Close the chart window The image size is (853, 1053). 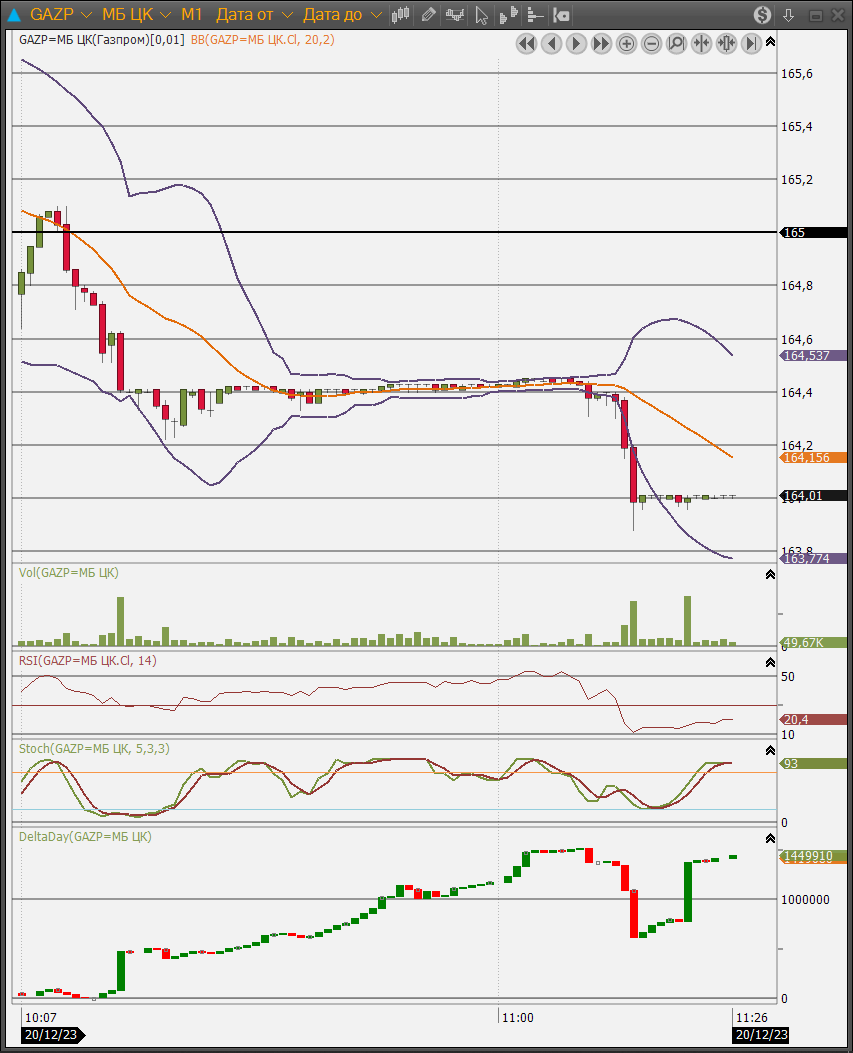coord(837,15)
